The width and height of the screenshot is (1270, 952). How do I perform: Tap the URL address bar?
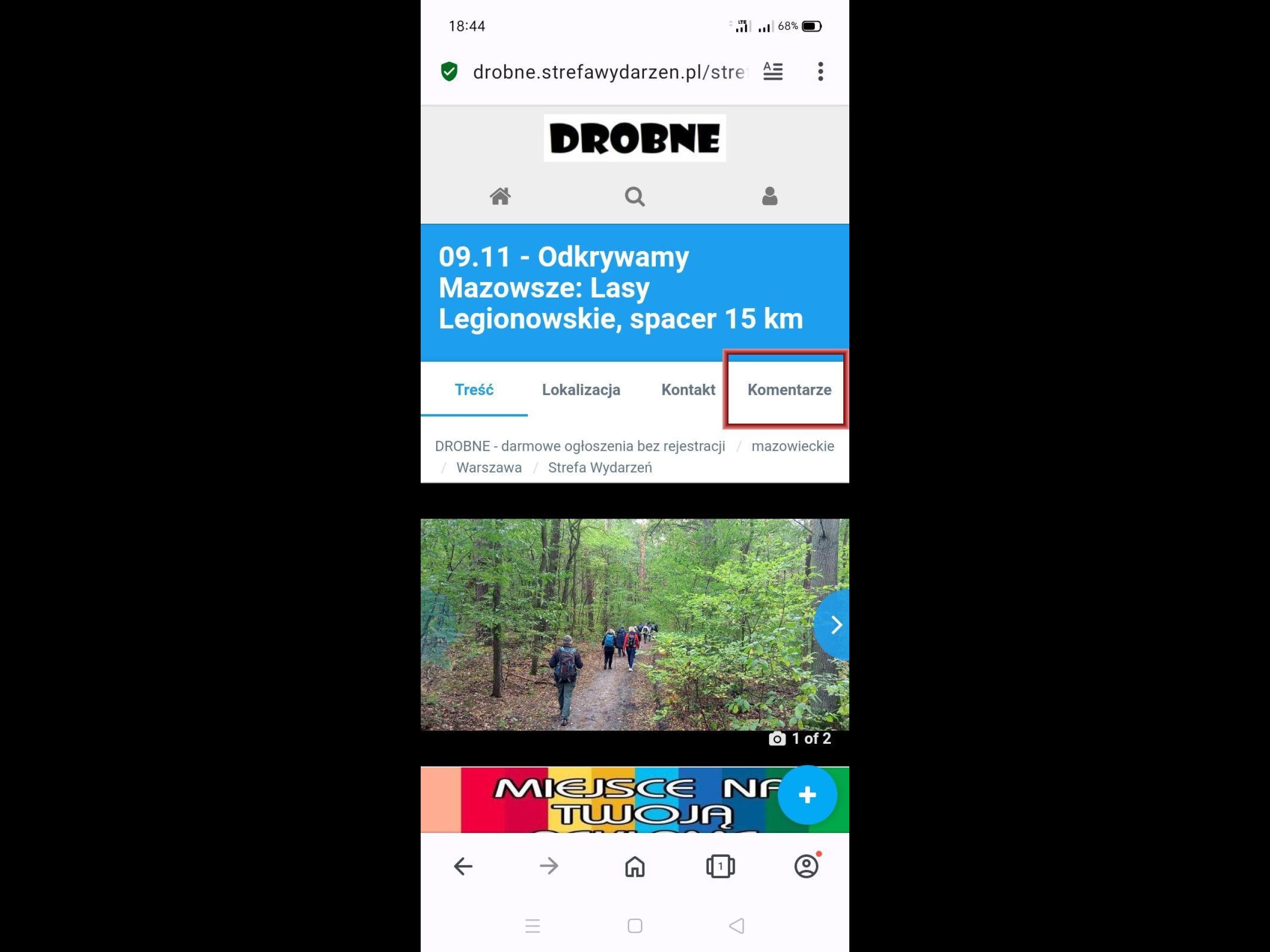point(609,72)
